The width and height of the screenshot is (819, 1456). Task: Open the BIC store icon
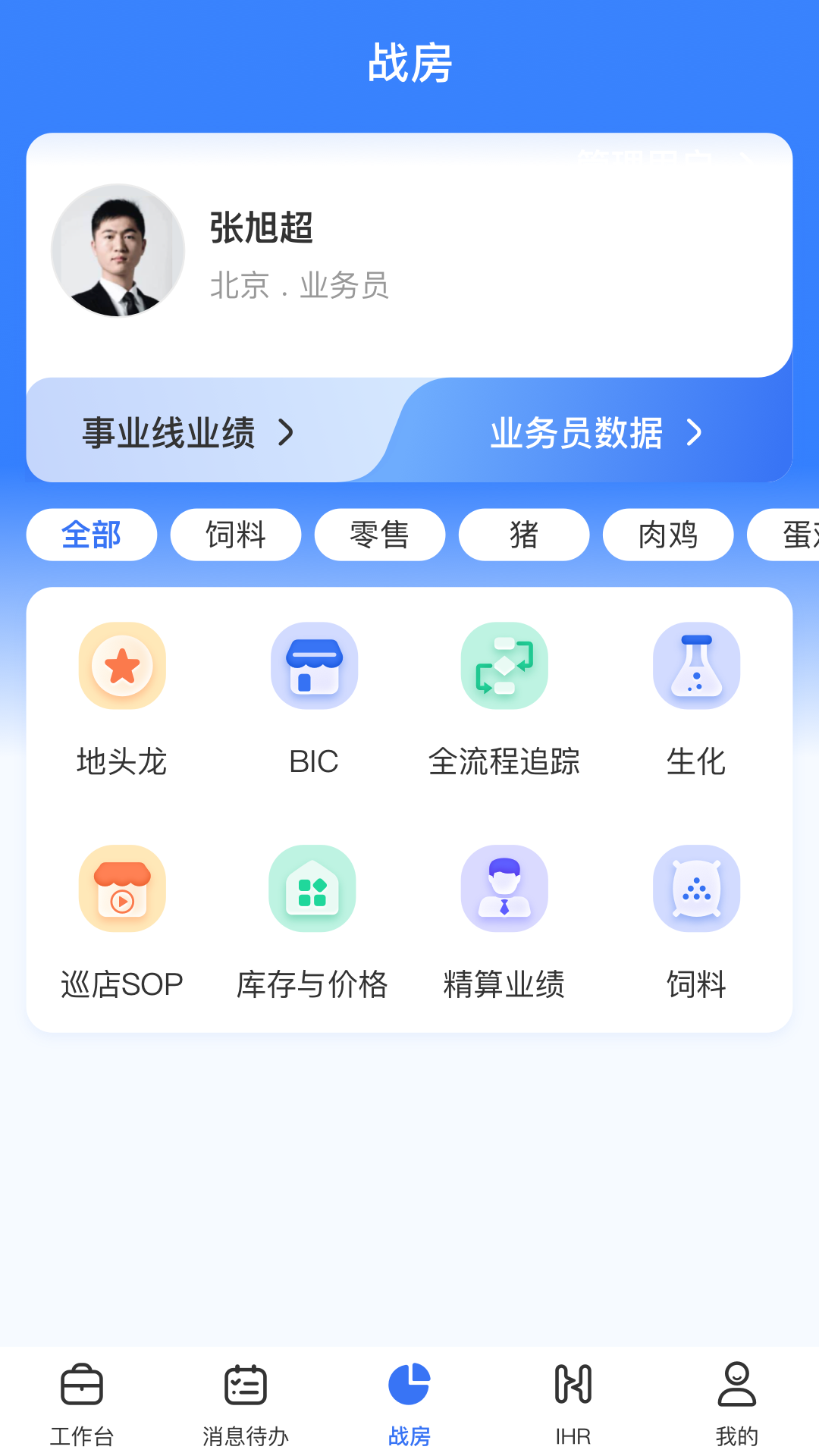coord(313,665)
